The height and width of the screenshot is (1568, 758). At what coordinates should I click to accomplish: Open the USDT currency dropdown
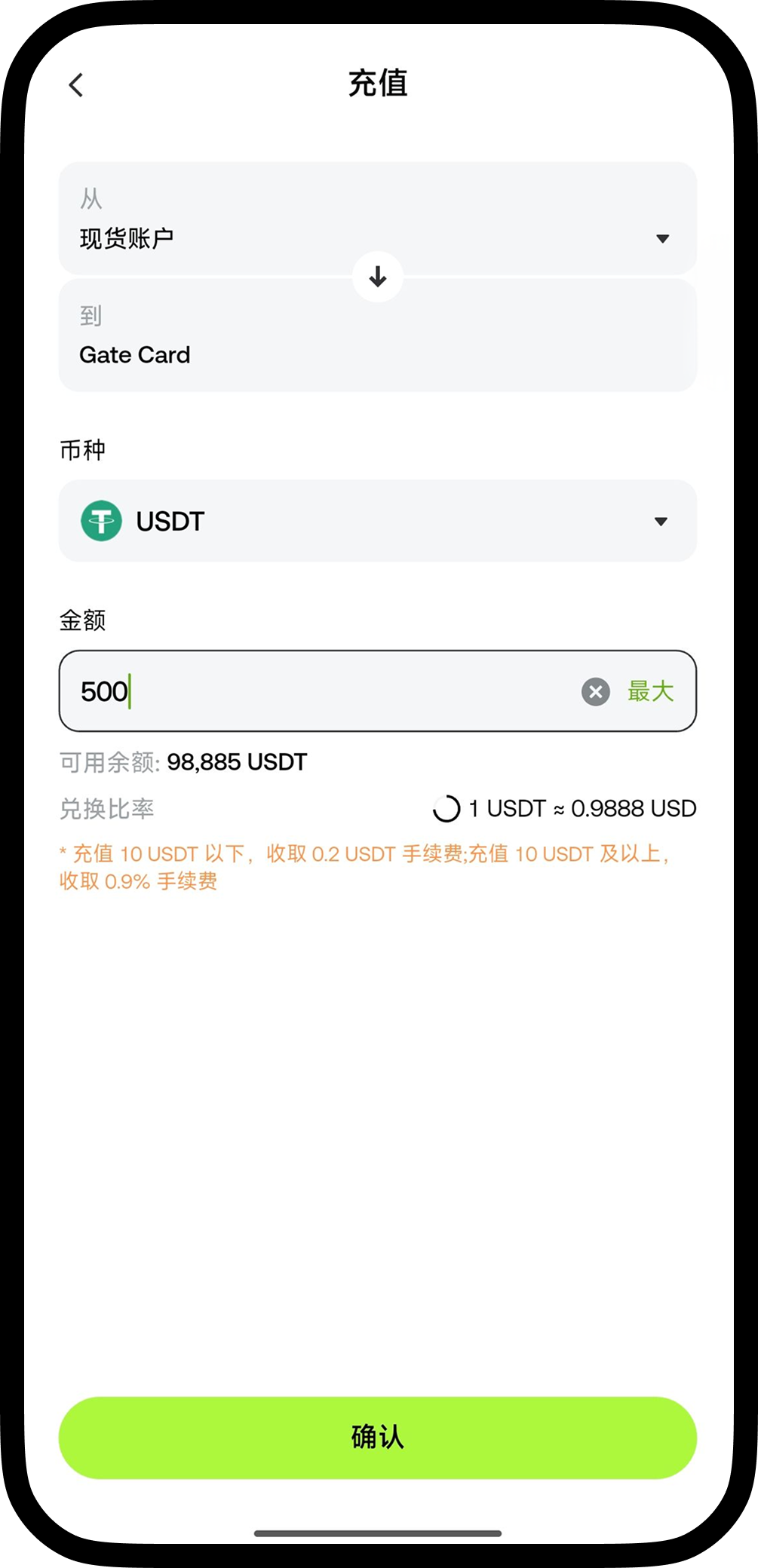(x=378, y=521)
